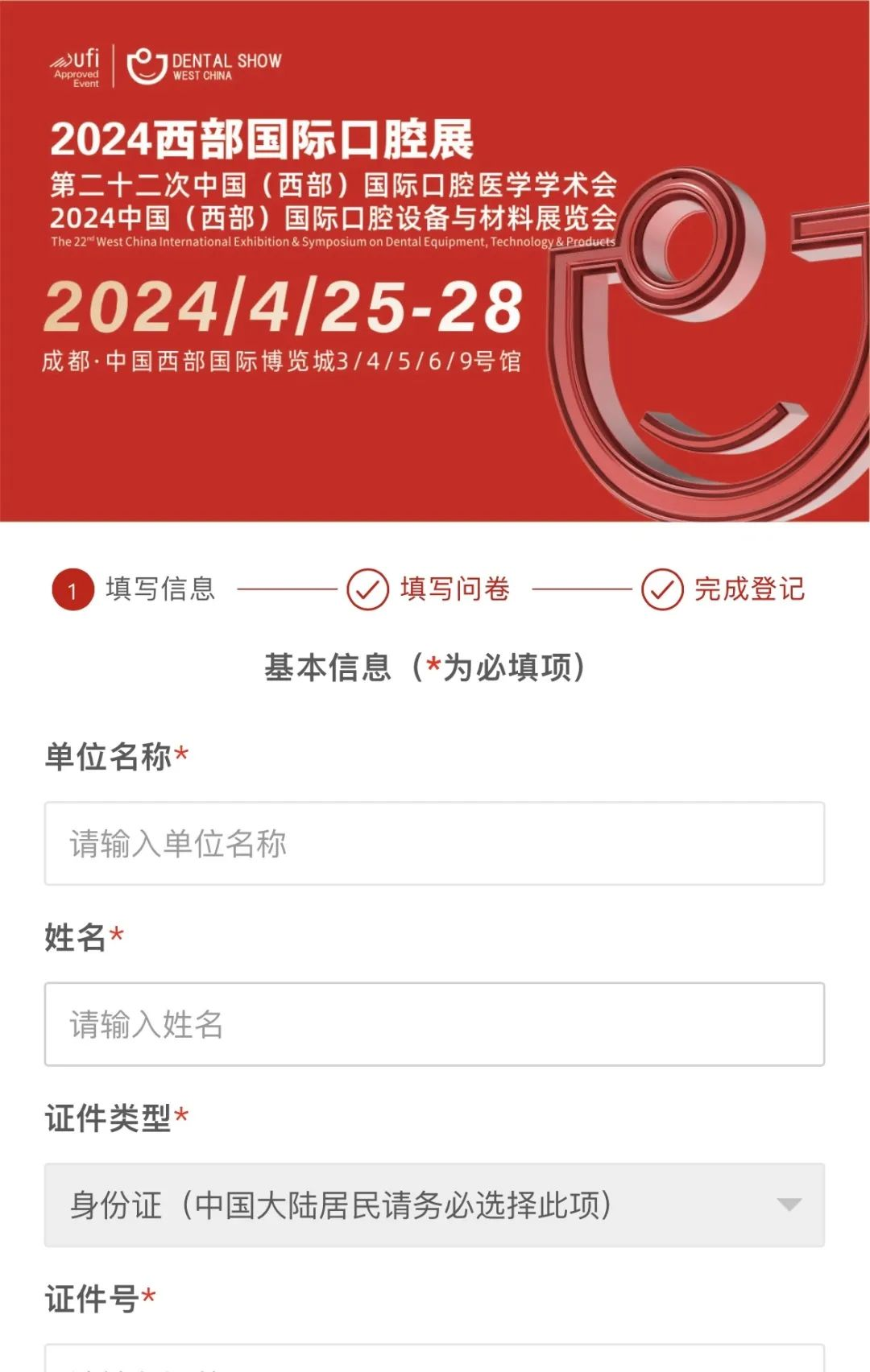The width and height of the screenshot is (870, 1372).
Task: Tap the 单位名称 input field
Action: point(434,843)
